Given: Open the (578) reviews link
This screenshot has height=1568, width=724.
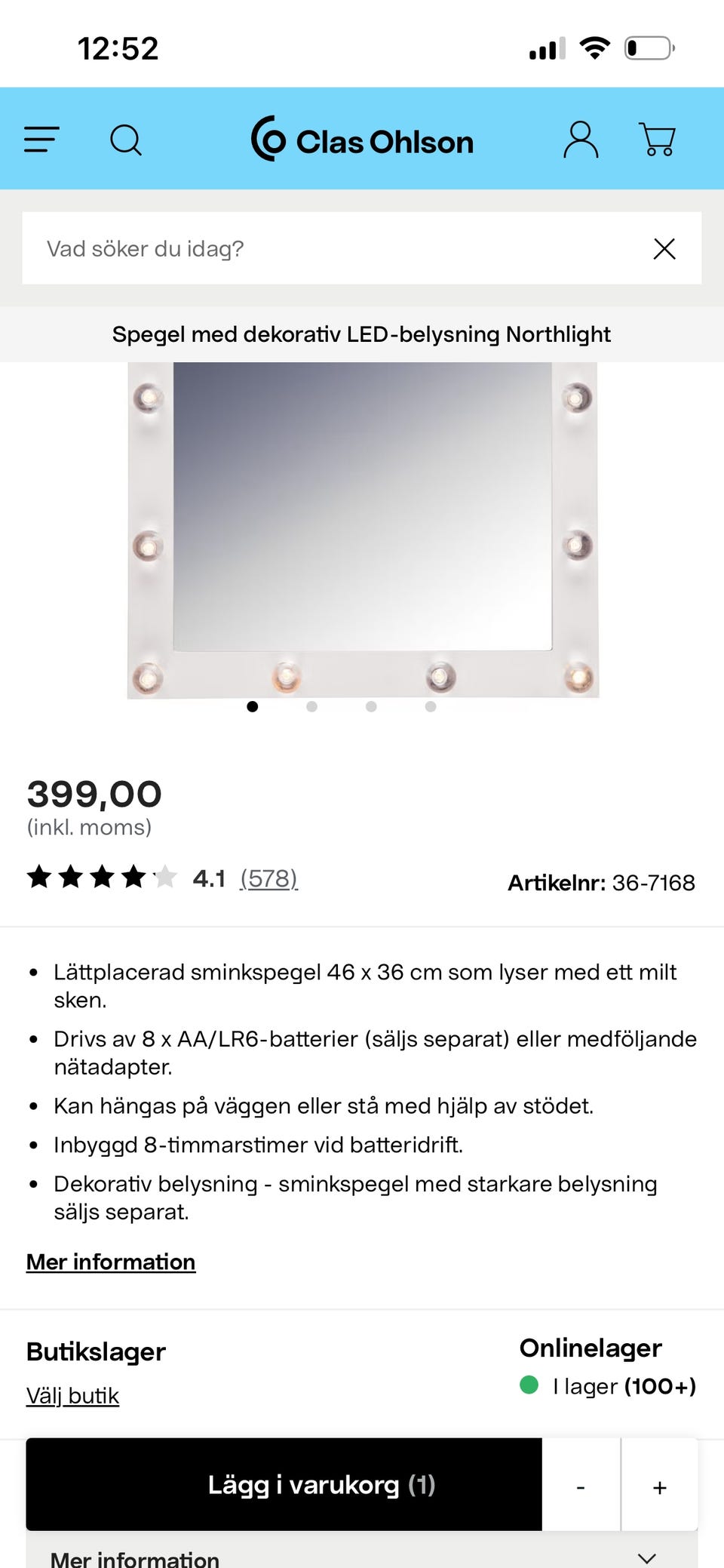Looking at the screenshot, I should [268, 878].
